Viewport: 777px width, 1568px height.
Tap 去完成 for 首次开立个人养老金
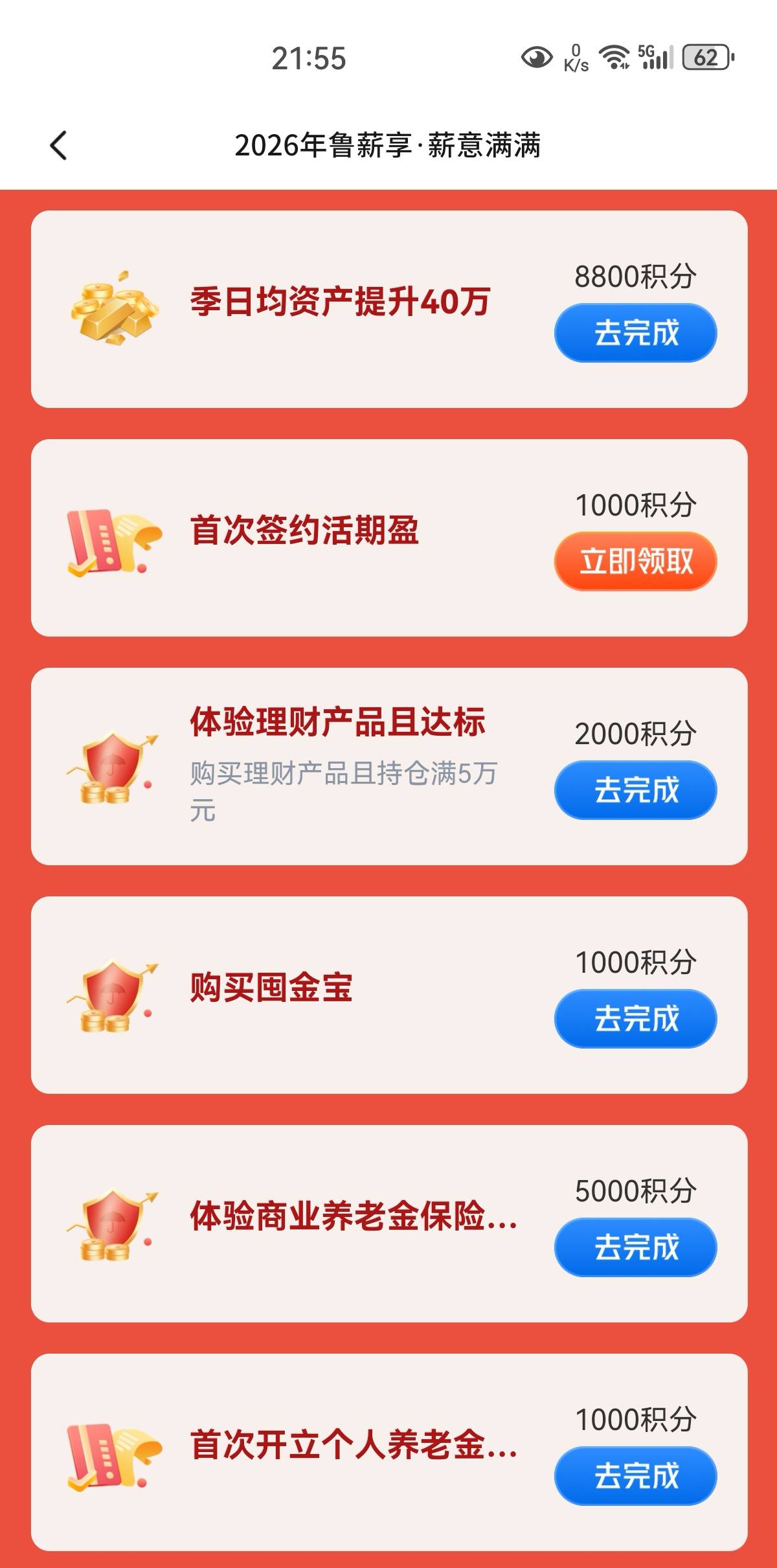click(x=635, y=1475)
